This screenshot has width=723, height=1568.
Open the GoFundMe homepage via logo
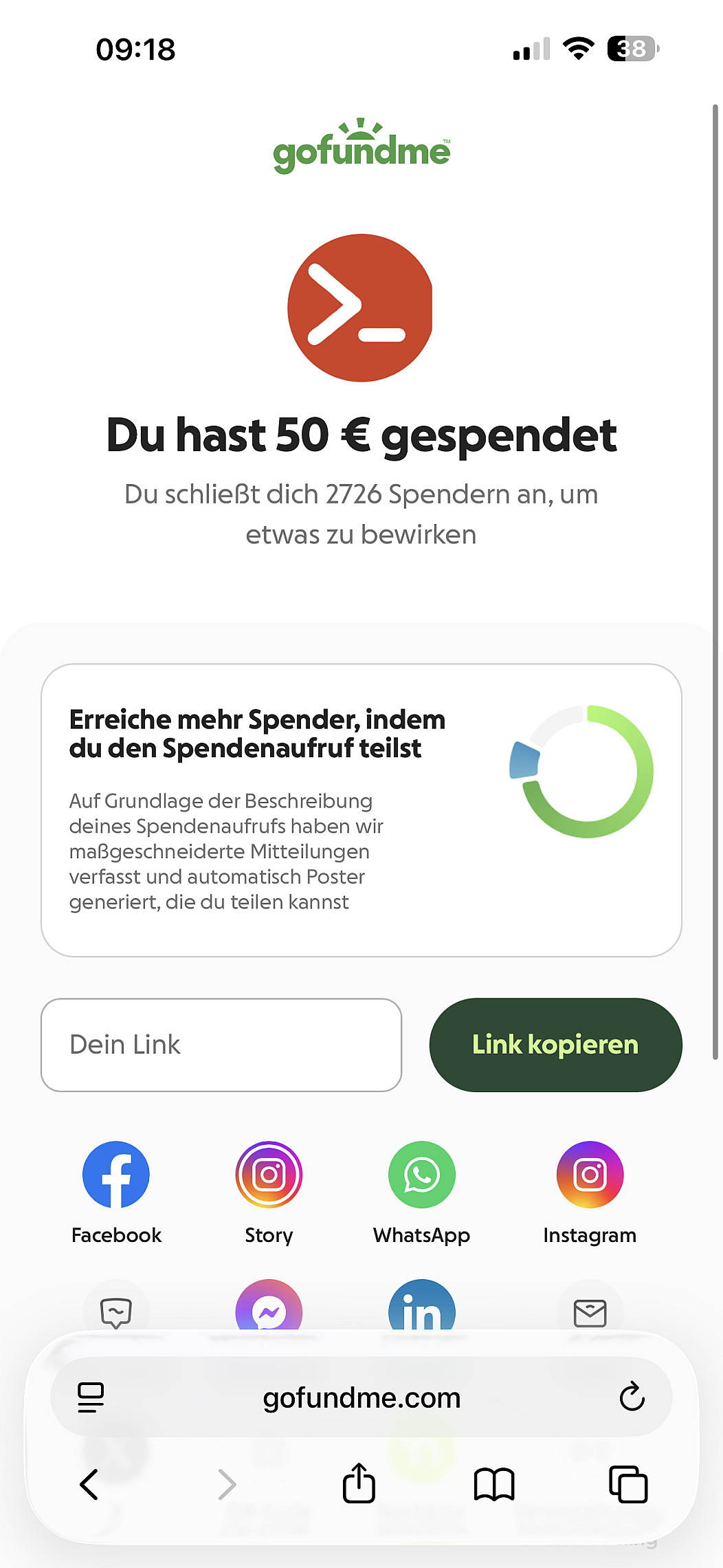click(x=361, y=146)
